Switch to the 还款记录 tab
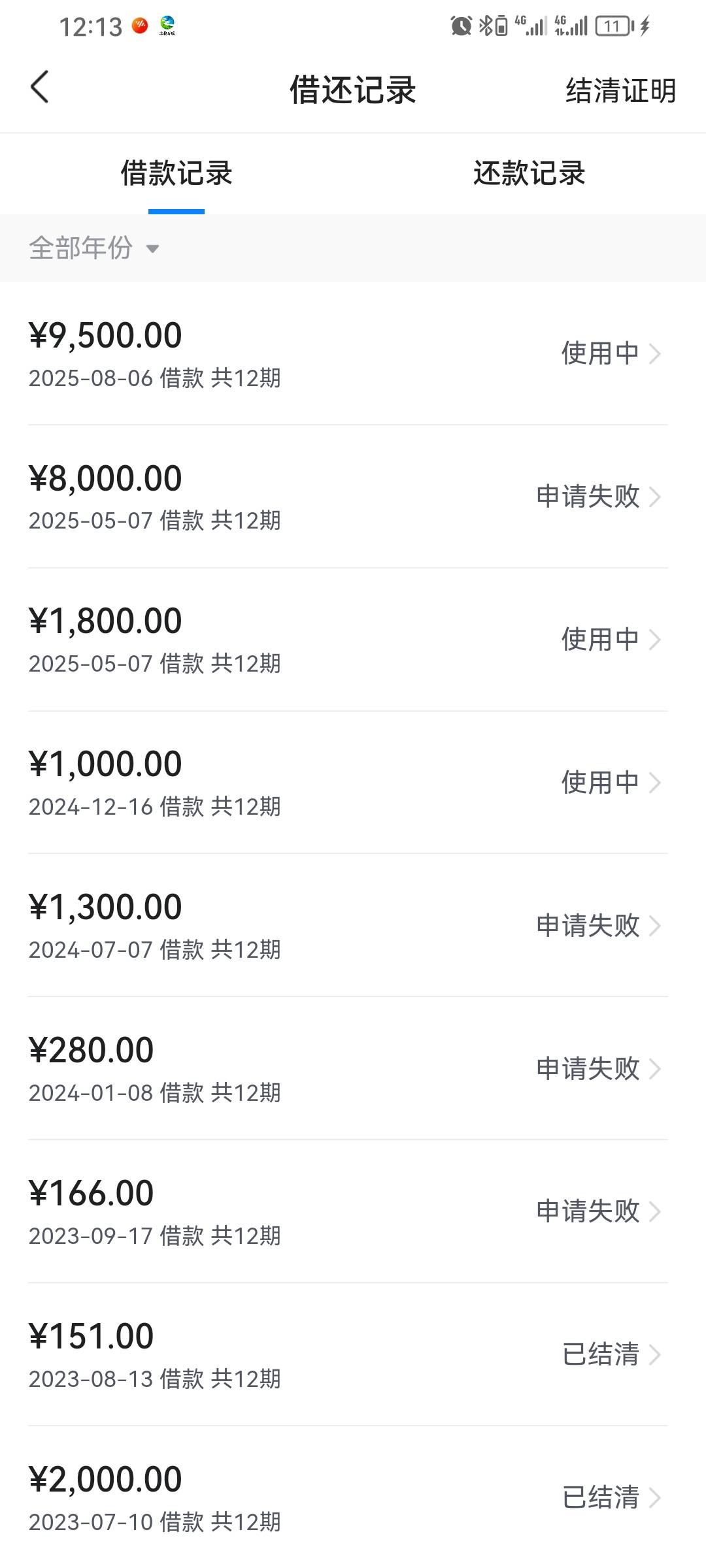706x1568 pixels. pyautogui.click(x=529, y=174)
